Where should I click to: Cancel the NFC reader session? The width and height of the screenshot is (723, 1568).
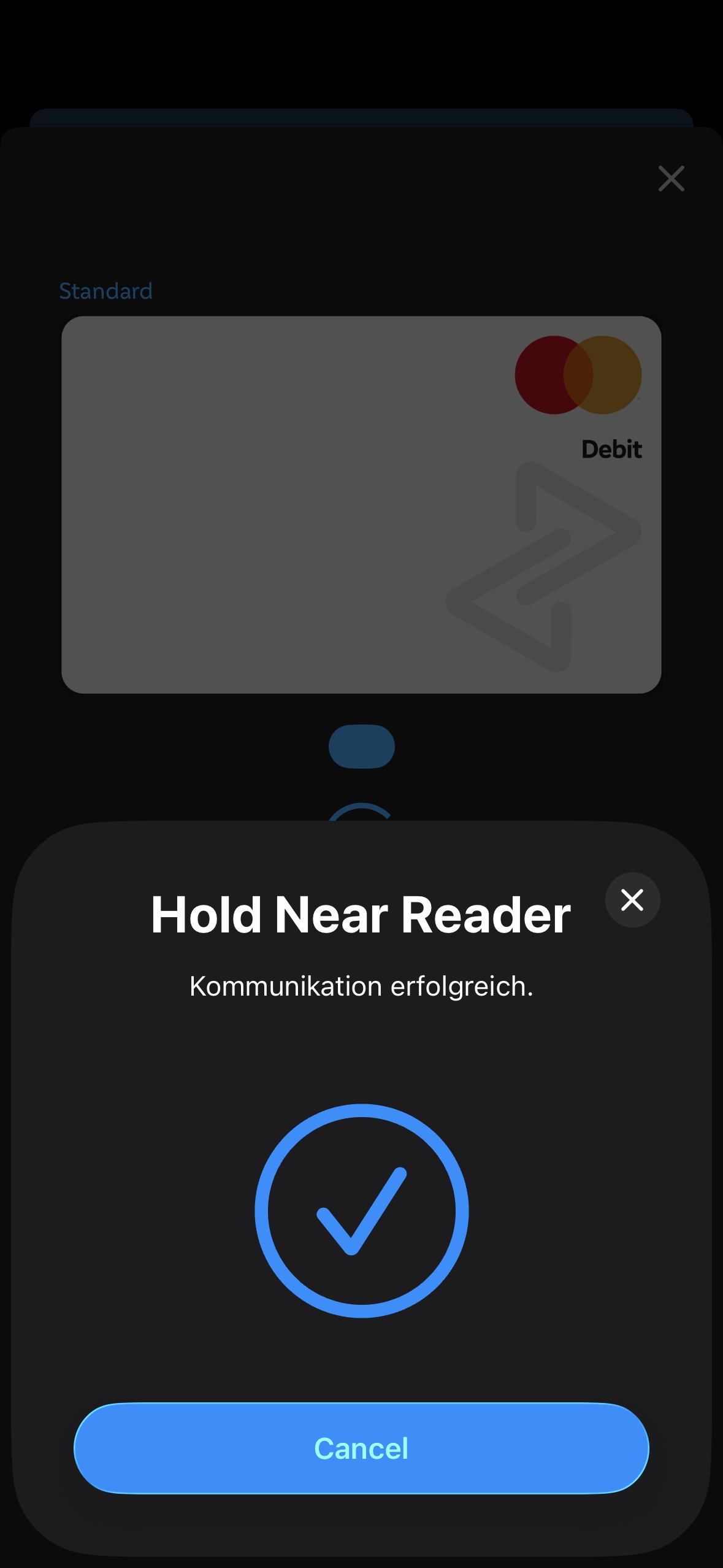[x=361, y=1448]
